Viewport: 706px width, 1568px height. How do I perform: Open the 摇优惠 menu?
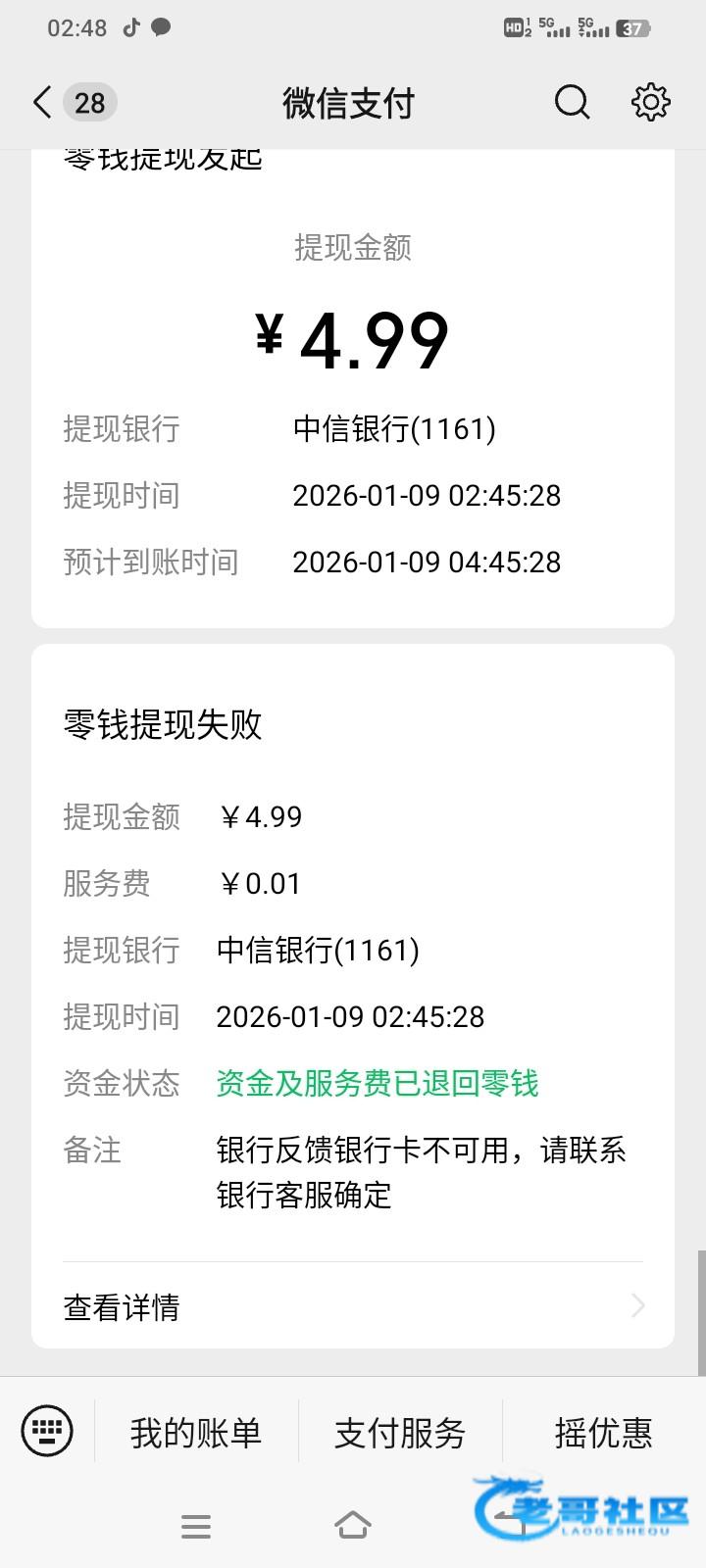pos(603,1433)
